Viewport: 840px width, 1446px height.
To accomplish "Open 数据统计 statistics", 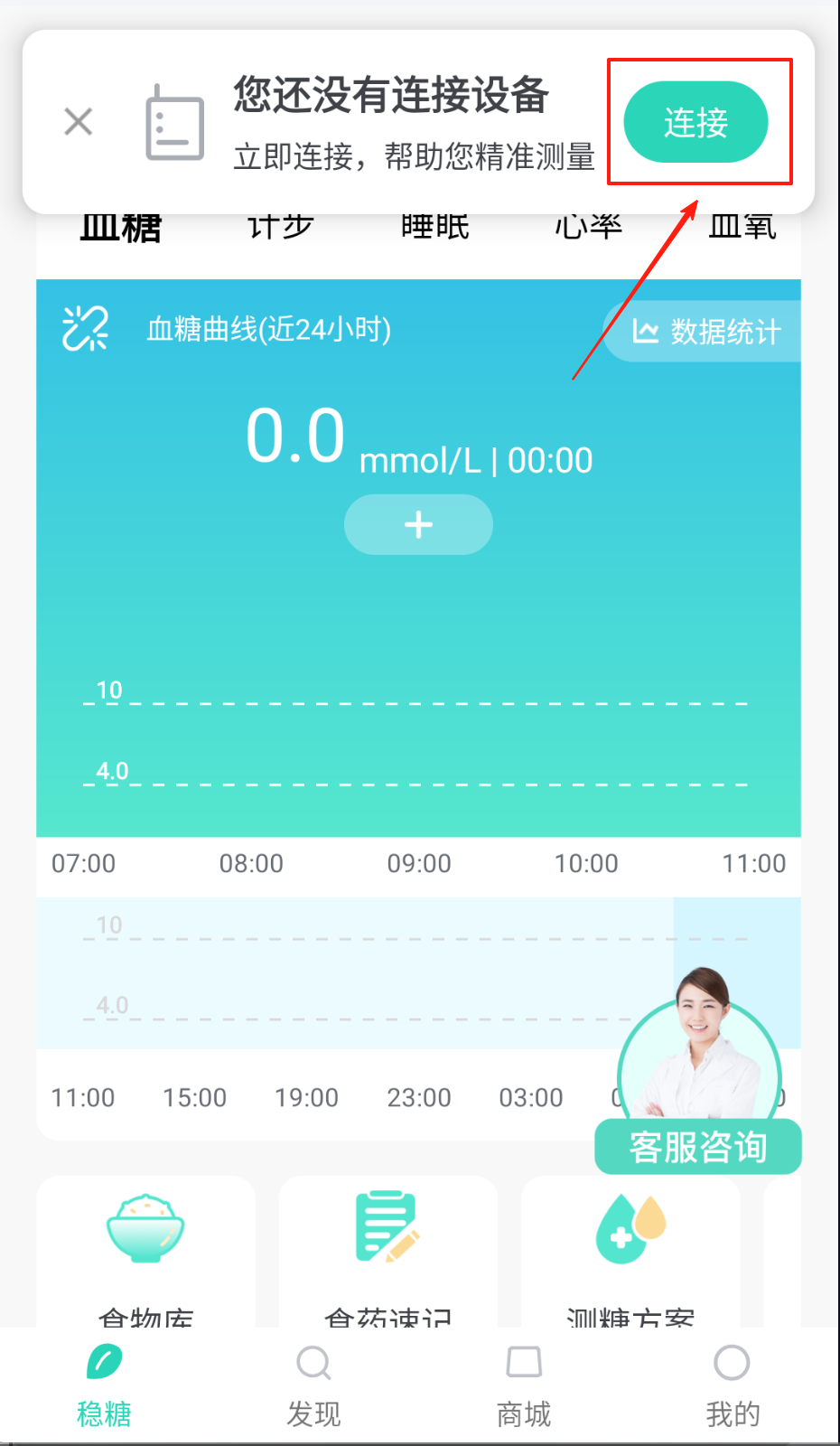I will [x=705, y=332].
